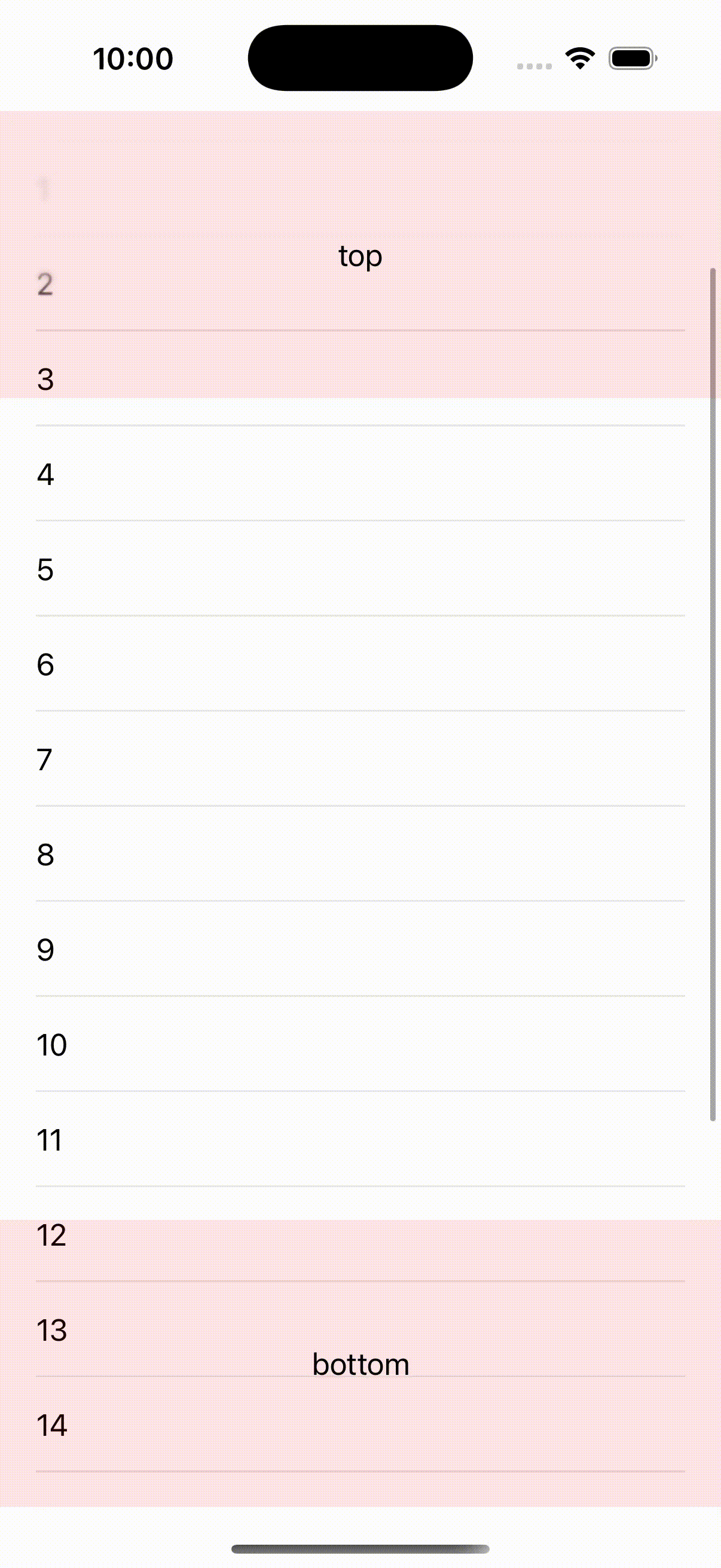Tap list row 14

pos(360,1423)
